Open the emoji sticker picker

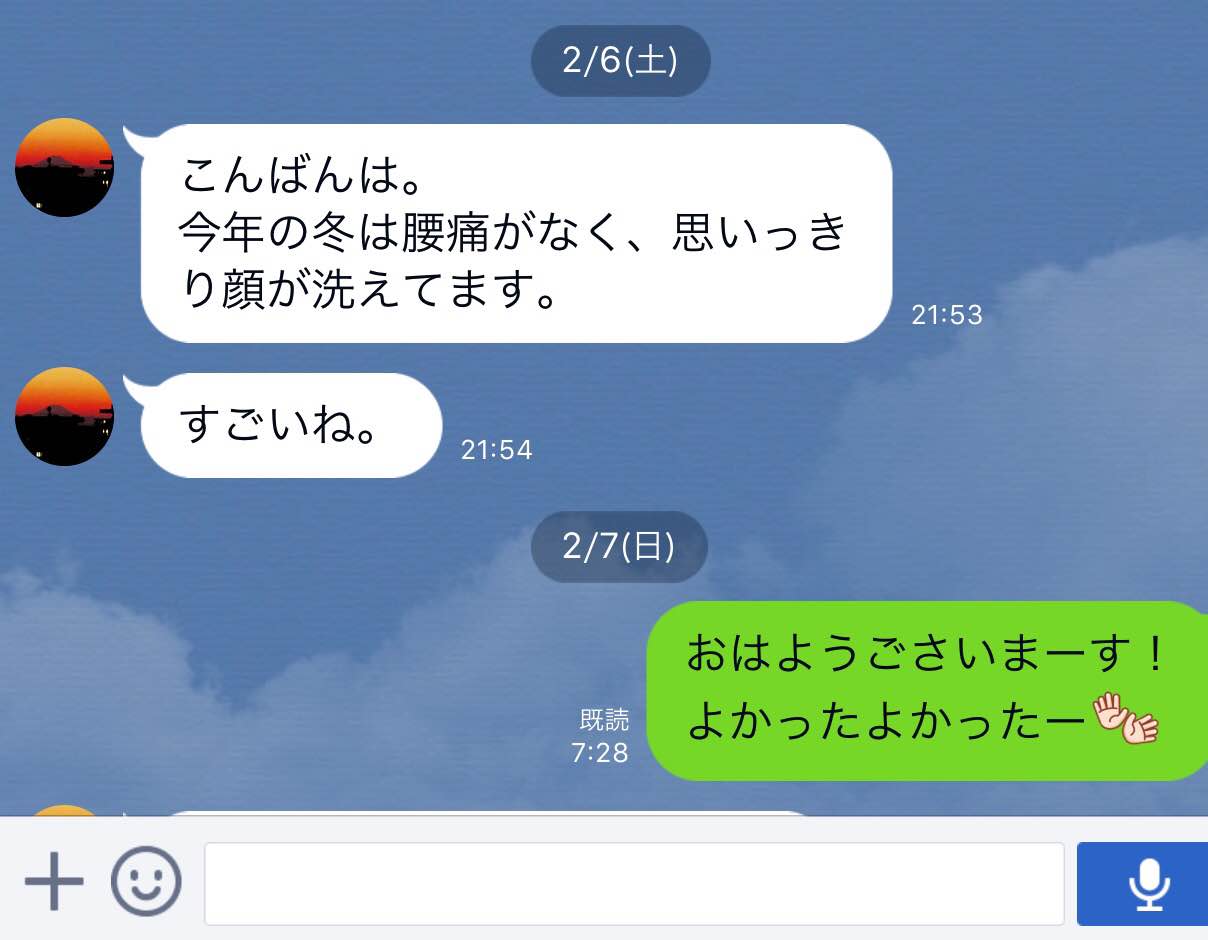click(x=146, y=882)
